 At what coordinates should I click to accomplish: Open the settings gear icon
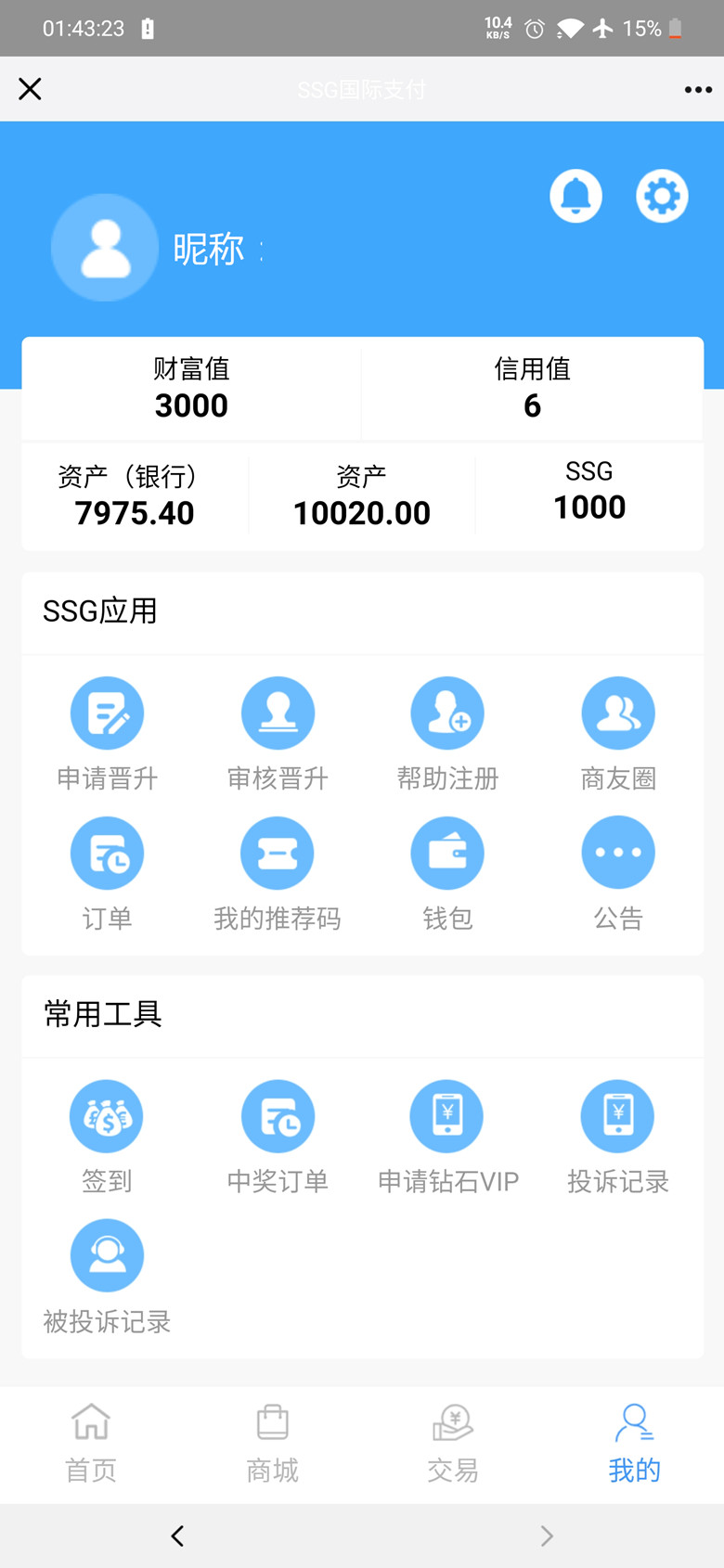[662, 195]
